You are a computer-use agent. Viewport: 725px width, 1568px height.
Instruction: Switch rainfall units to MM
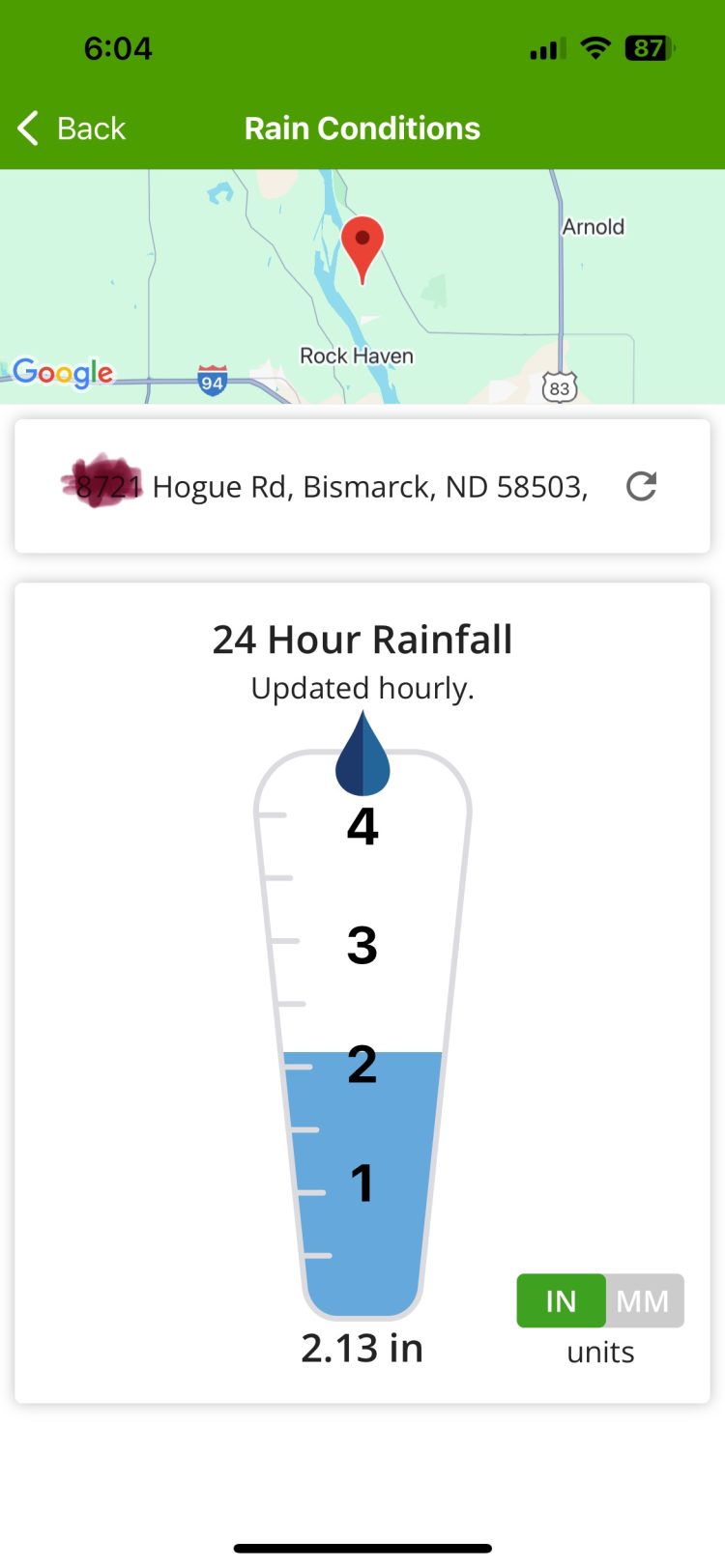tap(644, 1301)
